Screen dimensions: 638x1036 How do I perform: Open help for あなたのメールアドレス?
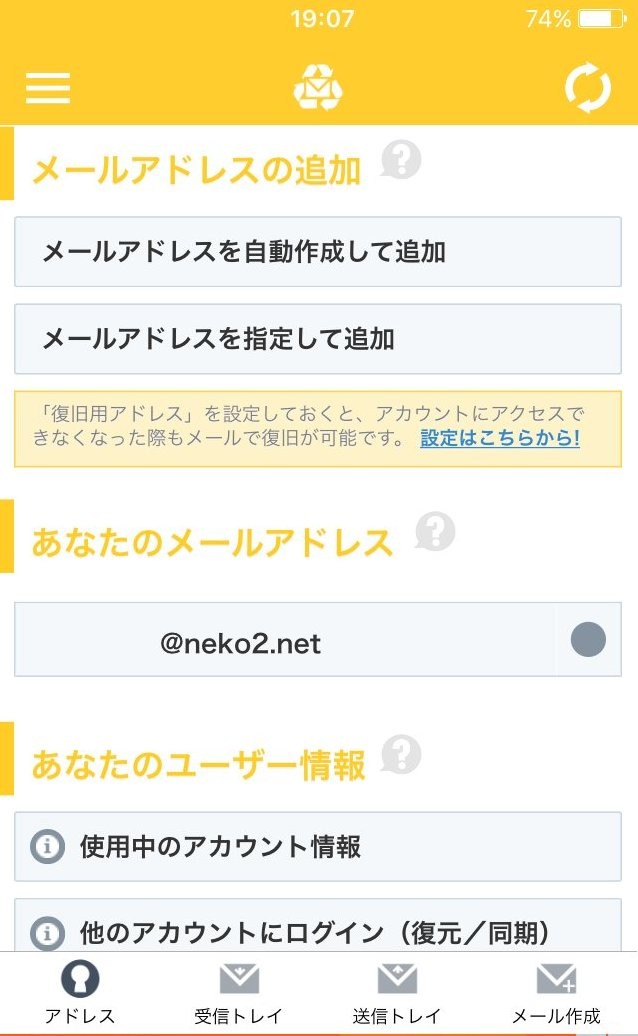pos(435,531)
